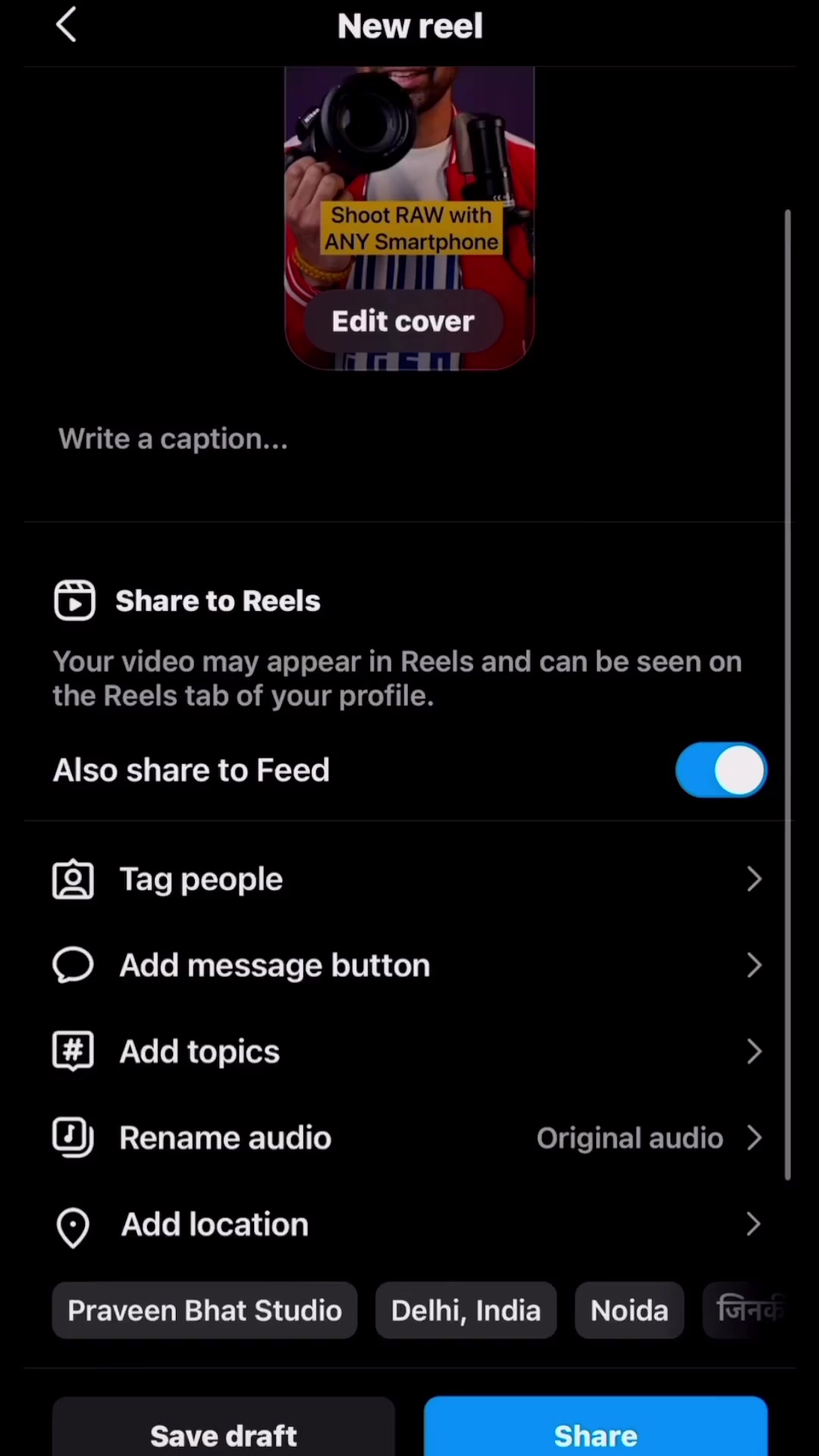The height and width of the screenshot is (1456, 819).
Task: Tap Edit cover on the video preview
Action: click(x=403, y=321)
